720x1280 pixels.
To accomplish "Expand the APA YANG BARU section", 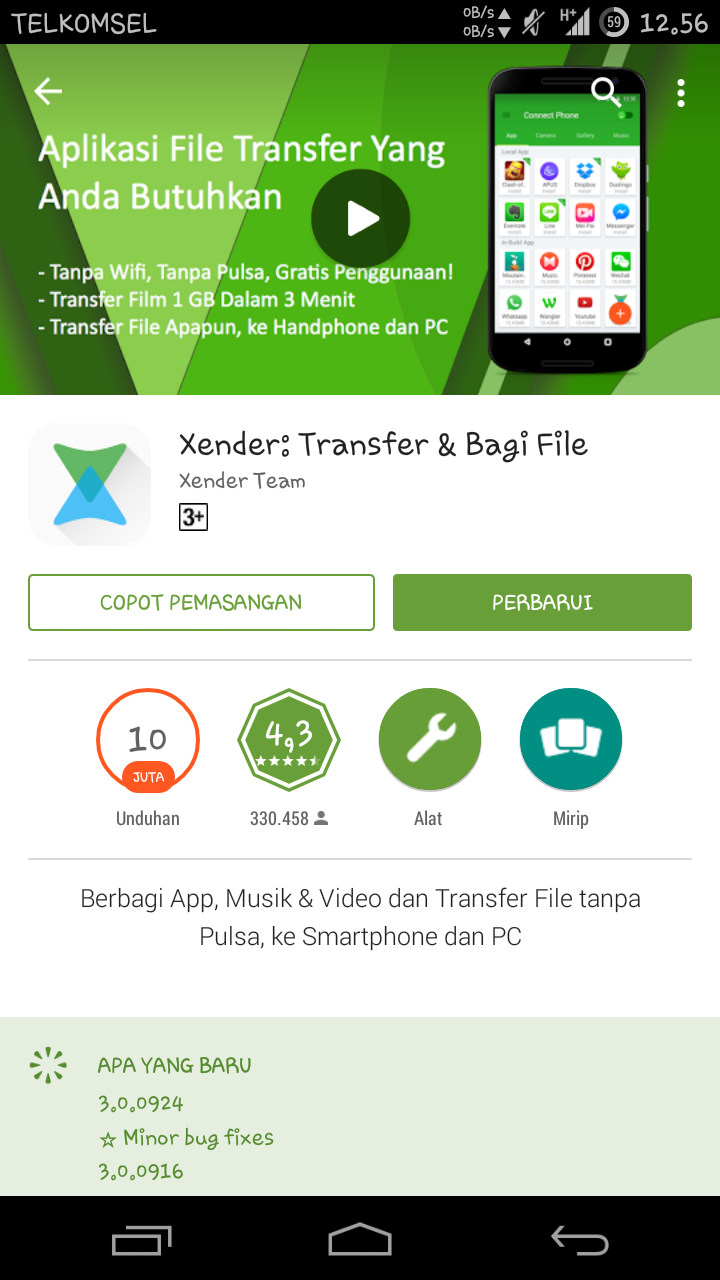I will (175, 1066).
